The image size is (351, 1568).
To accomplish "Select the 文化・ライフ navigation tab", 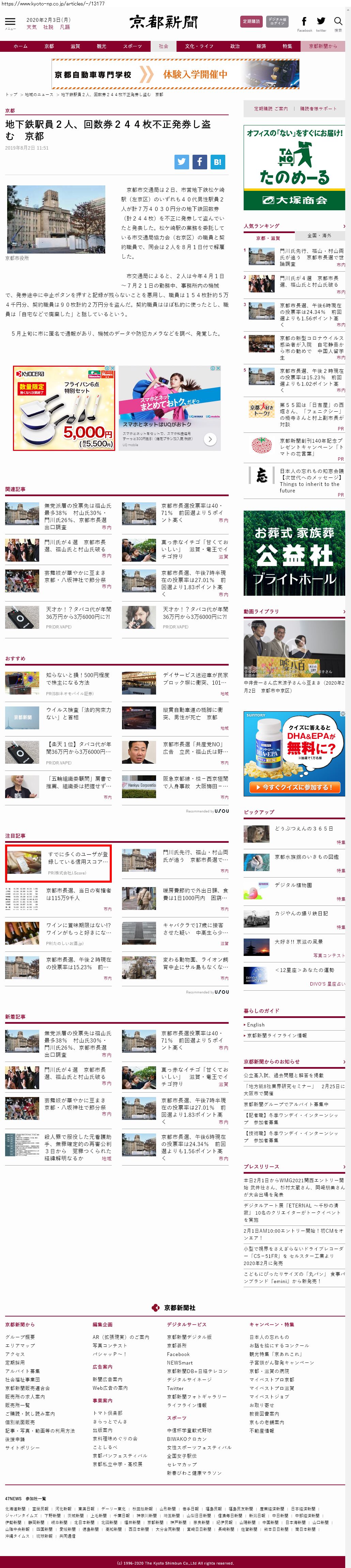I will [x=199, y=46].
